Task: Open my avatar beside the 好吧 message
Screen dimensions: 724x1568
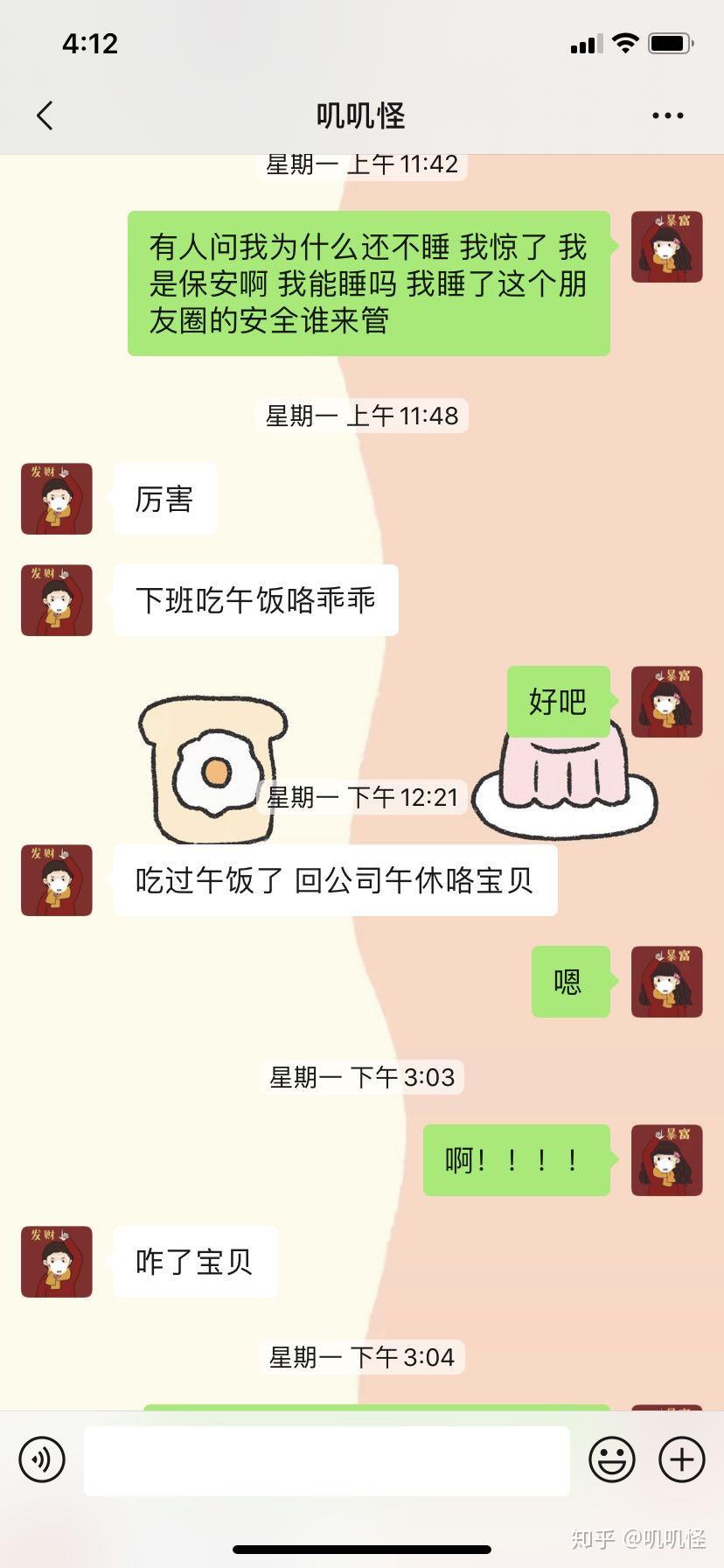Action: [666, 702]
